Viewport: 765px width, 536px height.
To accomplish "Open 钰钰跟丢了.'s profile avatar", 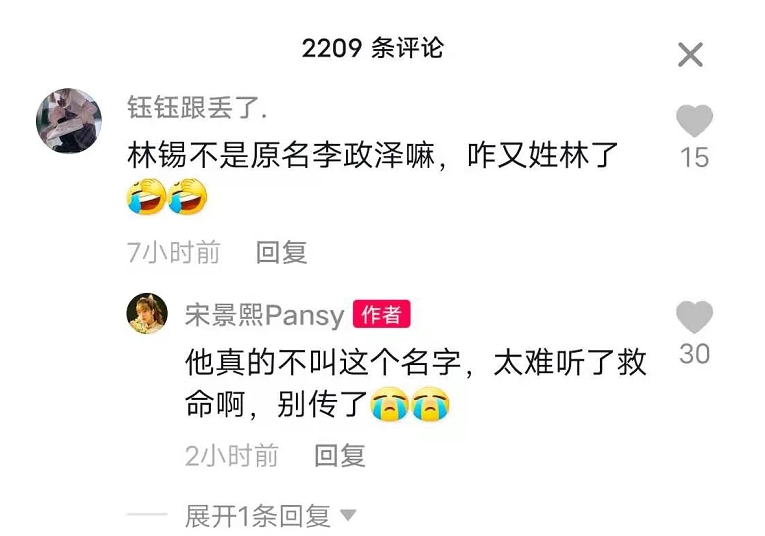I will coord(69,121).
